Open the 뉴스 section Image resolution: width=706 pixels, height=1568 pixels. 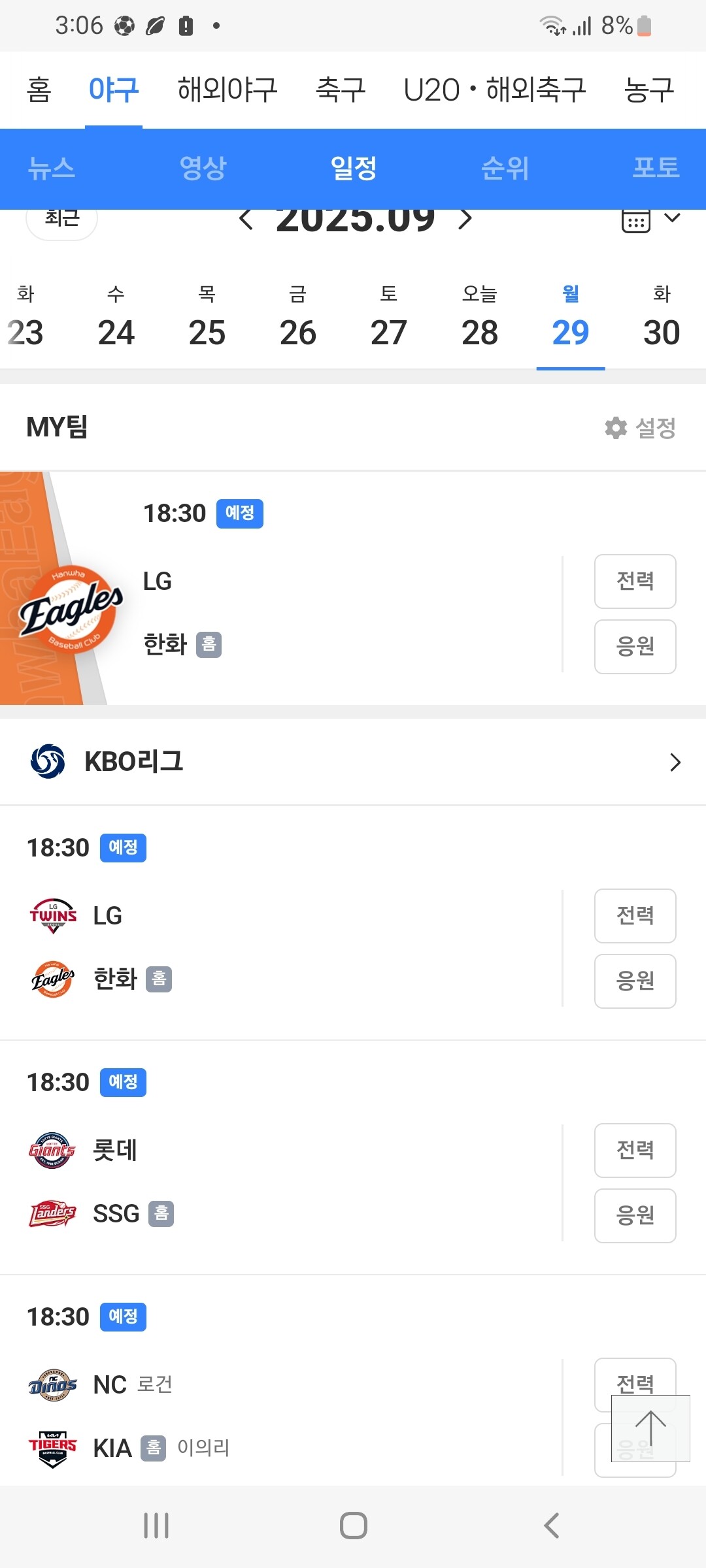point(52,168)
